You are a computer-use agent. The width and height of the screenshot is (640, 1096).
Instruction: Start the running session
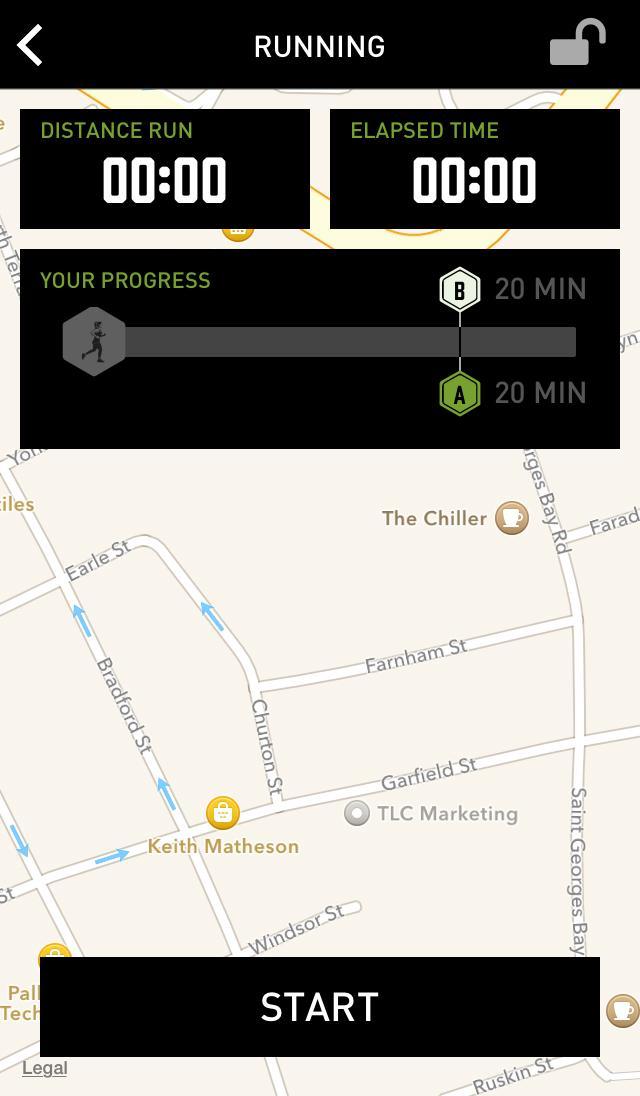[x=320, y=1007]
